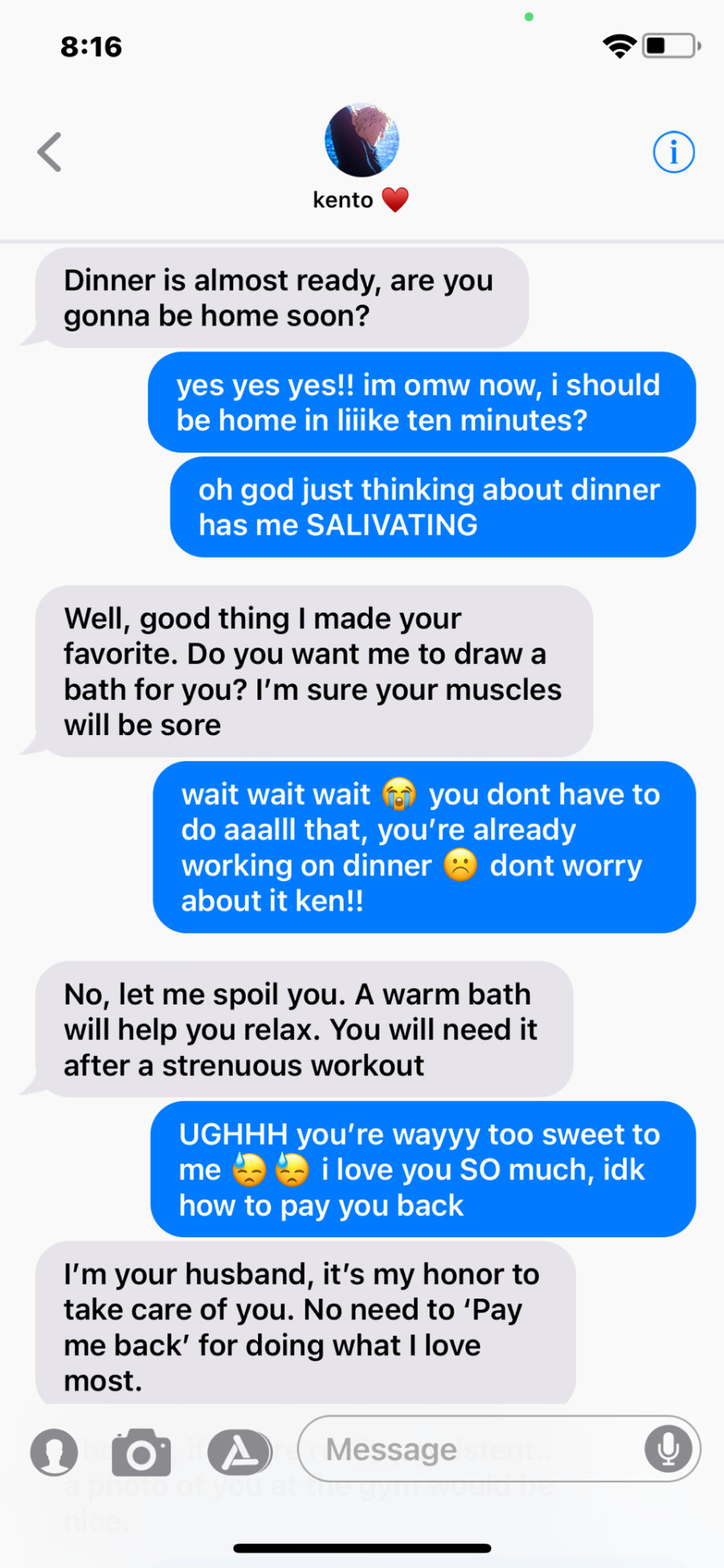Open the App Store apps drawer
The width and height of the screenshot is (724, 1568).
(x=238, y=1452)
